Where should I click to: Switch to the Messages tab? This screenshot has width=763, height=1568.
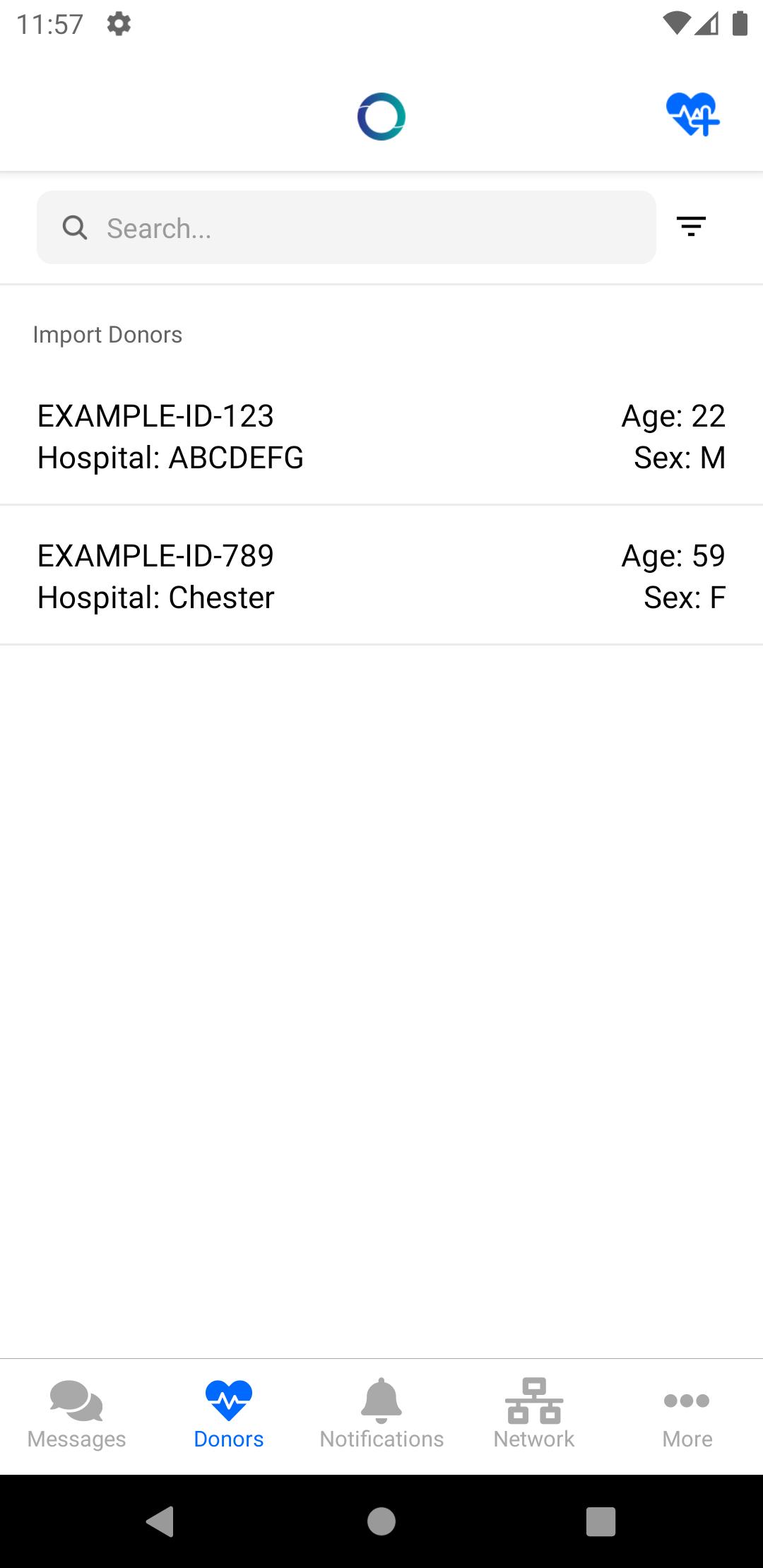[x=76, y=1415]
